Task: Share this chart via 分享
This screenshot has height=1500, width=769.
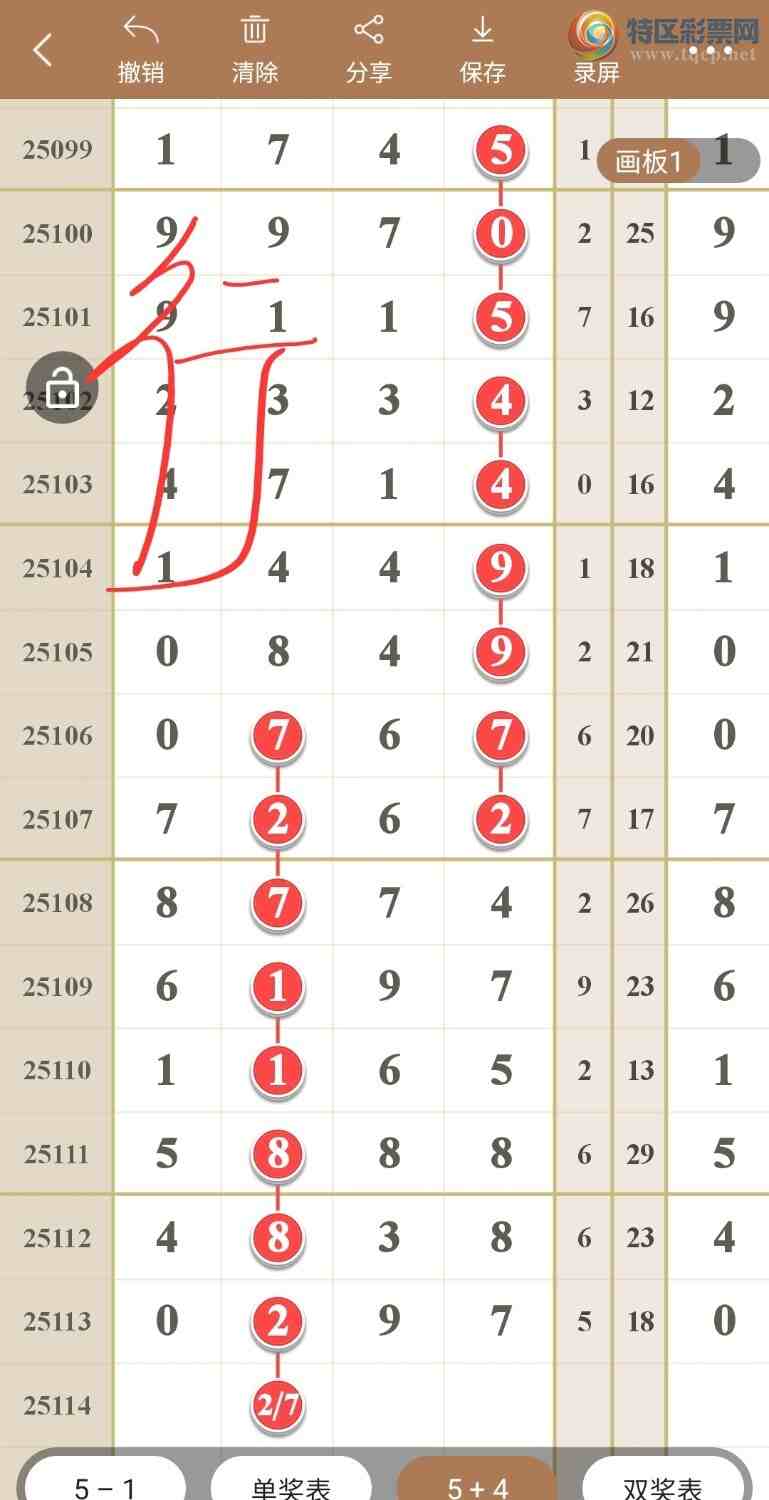Action: pyautogui.click(x=369, y=50)
